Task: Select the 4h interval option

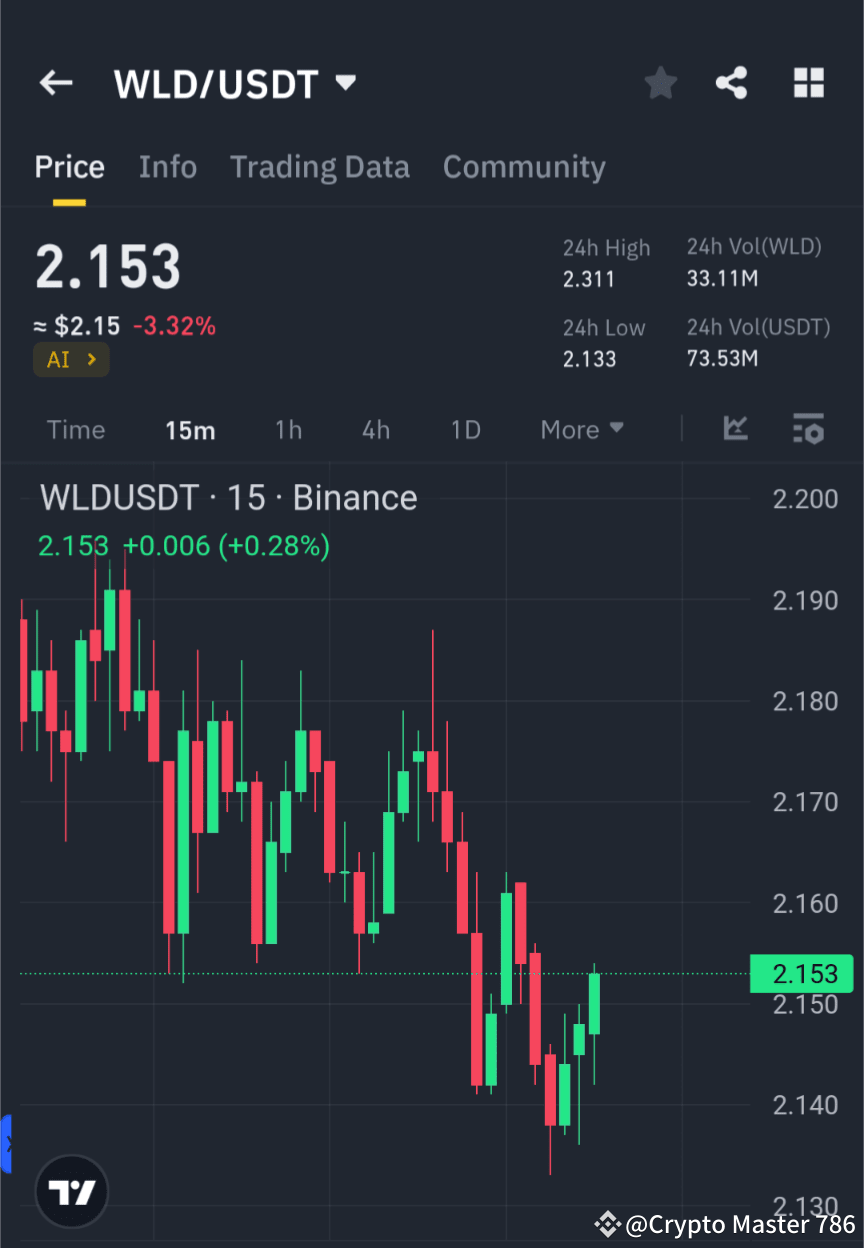Action: coord(375,429)
